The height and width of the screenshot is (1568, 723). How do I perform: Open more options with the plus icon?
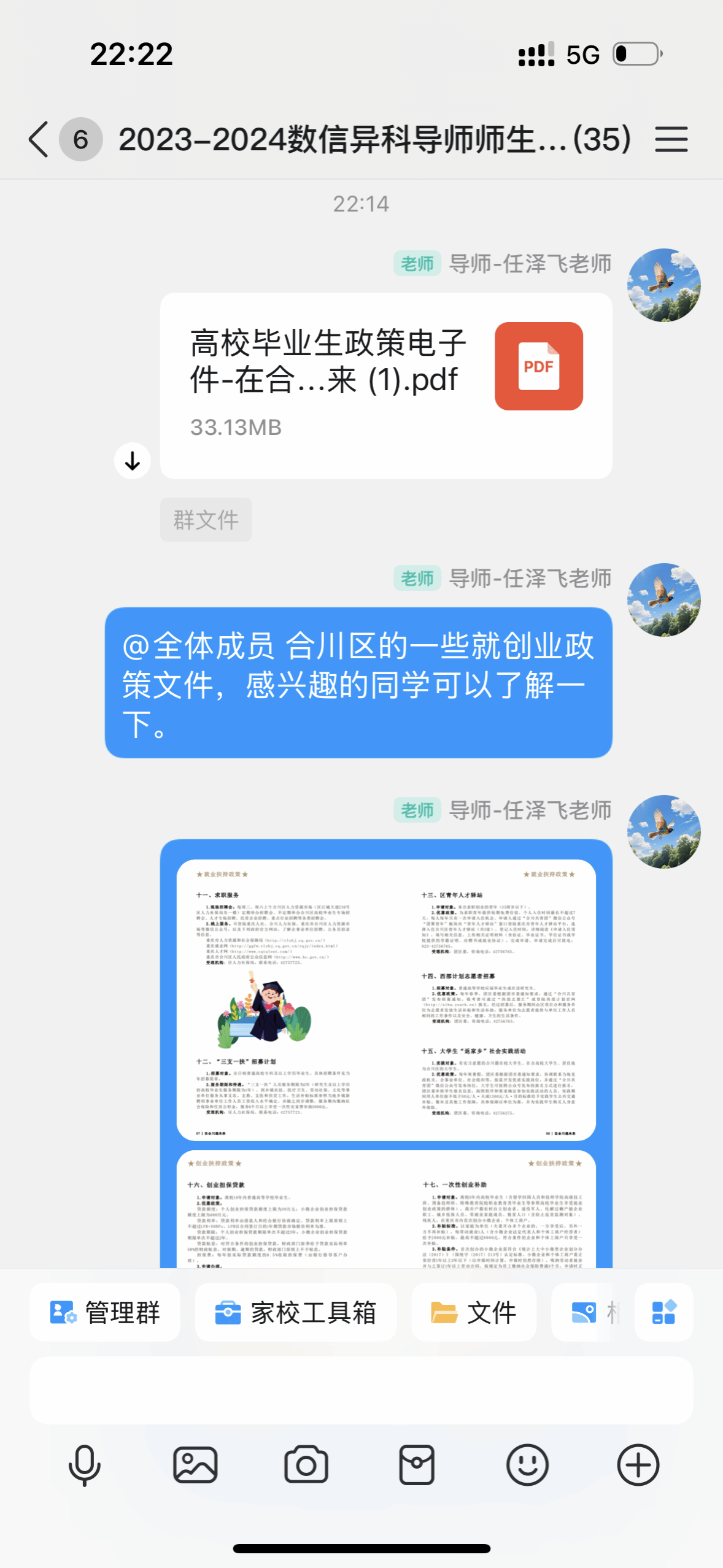638,1465
